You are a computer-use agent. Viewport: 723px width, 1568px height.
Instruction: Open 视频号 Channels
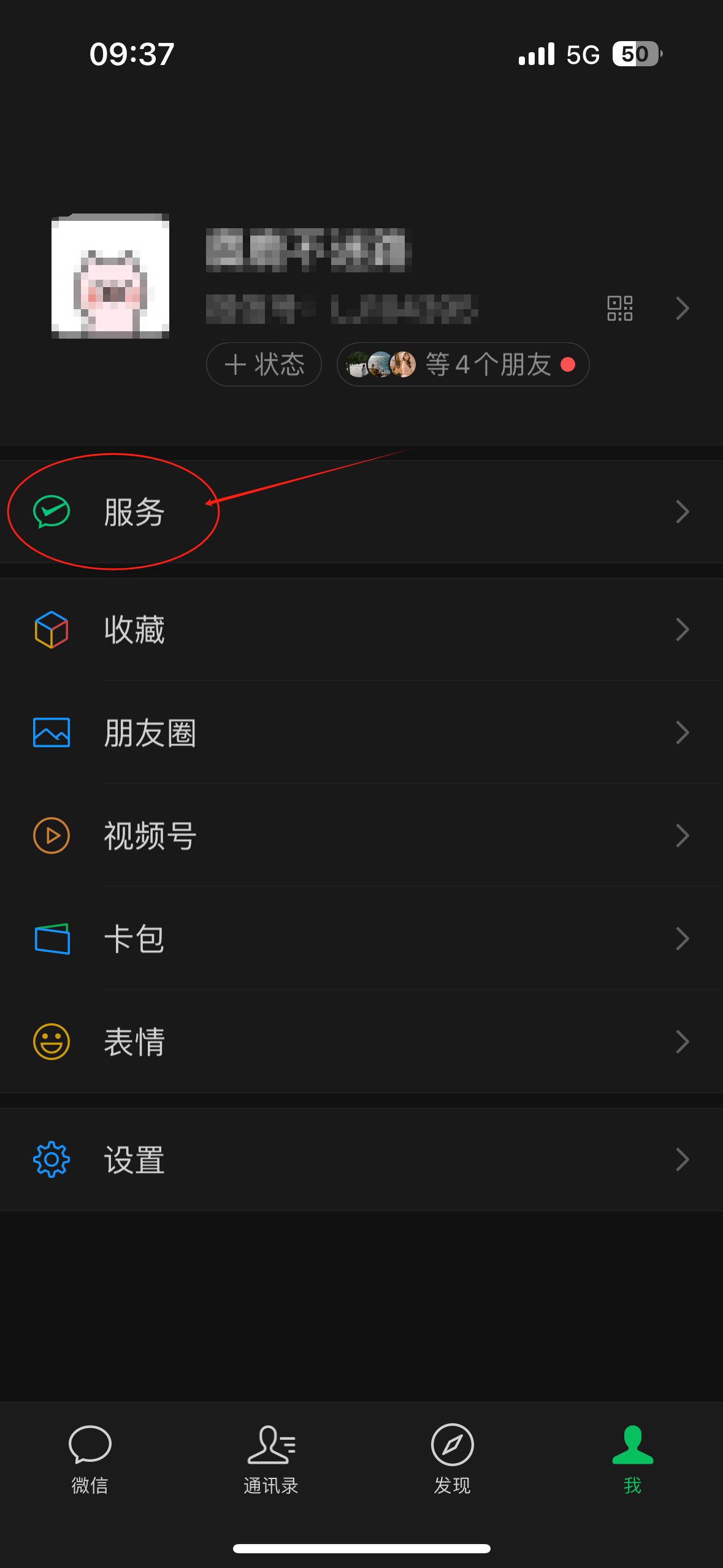coord(361,836)
